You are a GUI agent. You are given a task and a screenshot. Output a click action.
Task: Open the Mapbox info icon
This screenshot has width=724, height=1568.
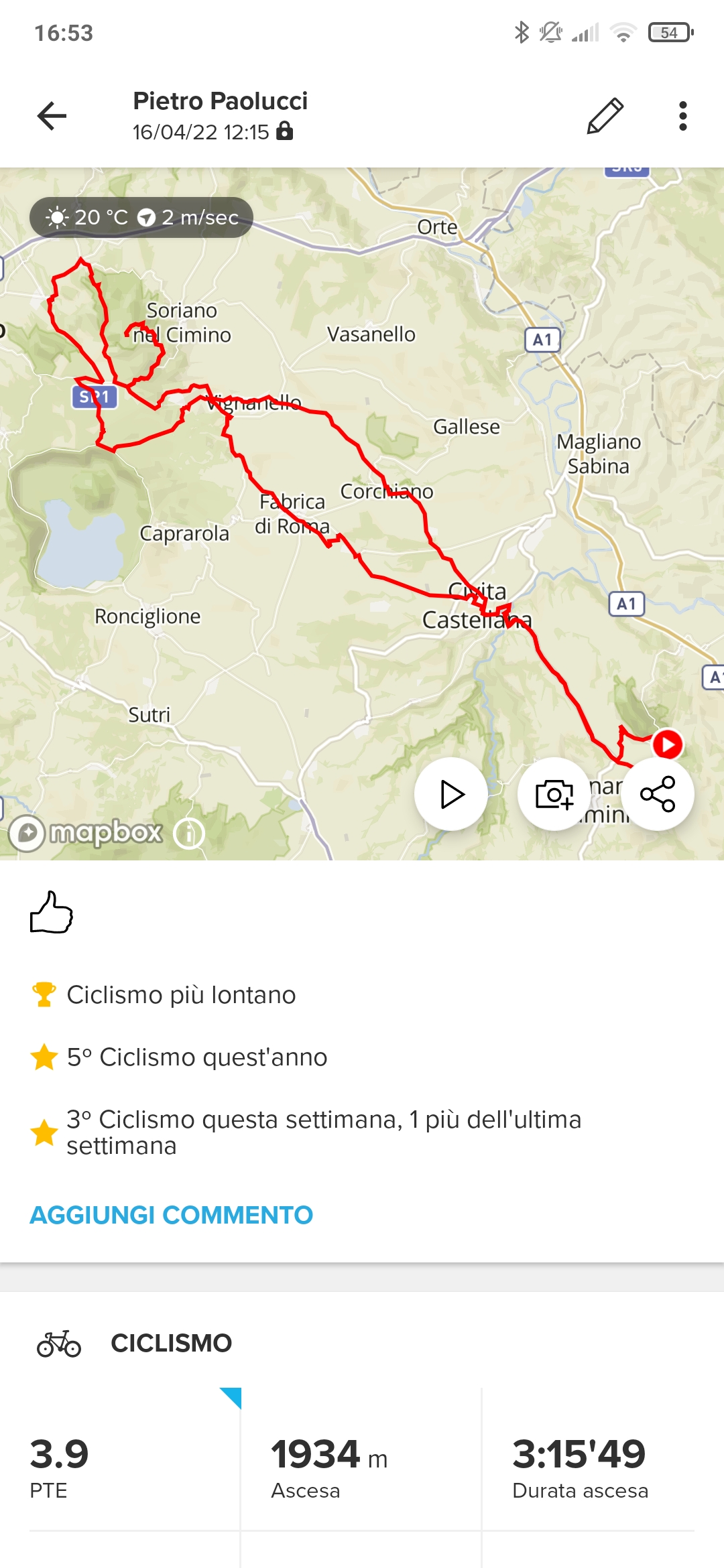188,834
